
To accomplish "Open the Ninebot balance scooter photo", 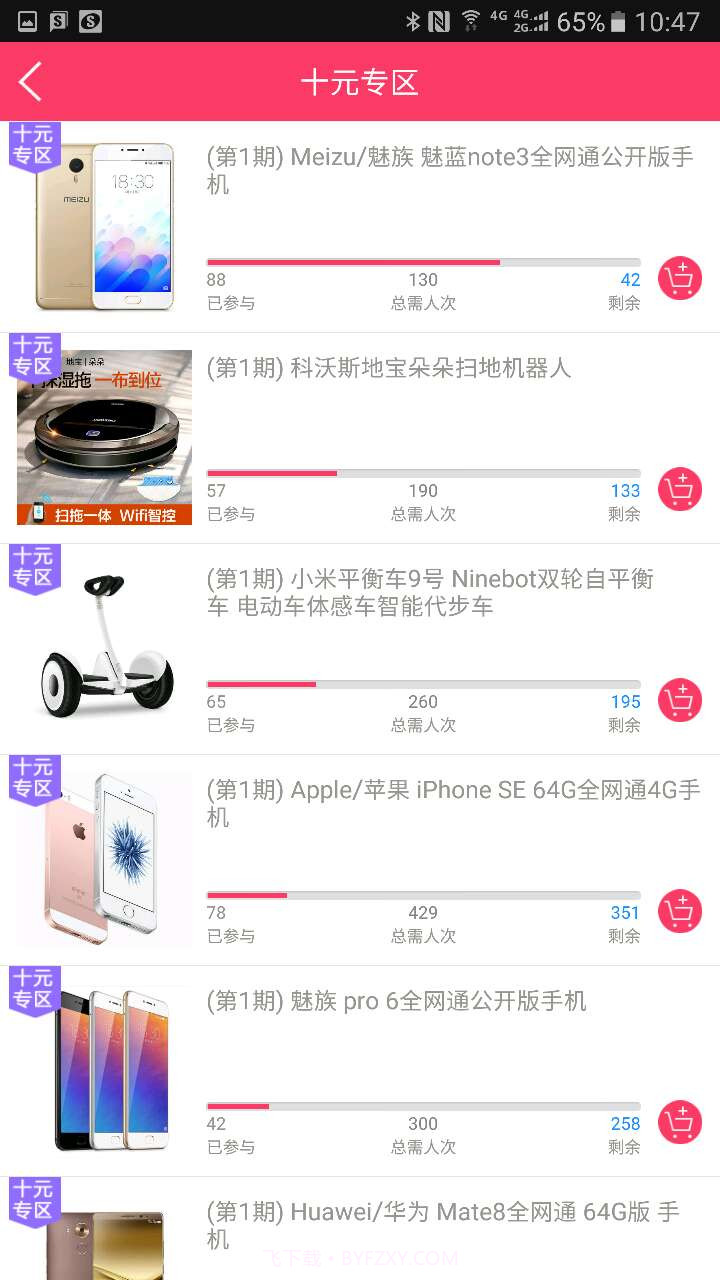I will pyautogui.click(x=102, y=648).
